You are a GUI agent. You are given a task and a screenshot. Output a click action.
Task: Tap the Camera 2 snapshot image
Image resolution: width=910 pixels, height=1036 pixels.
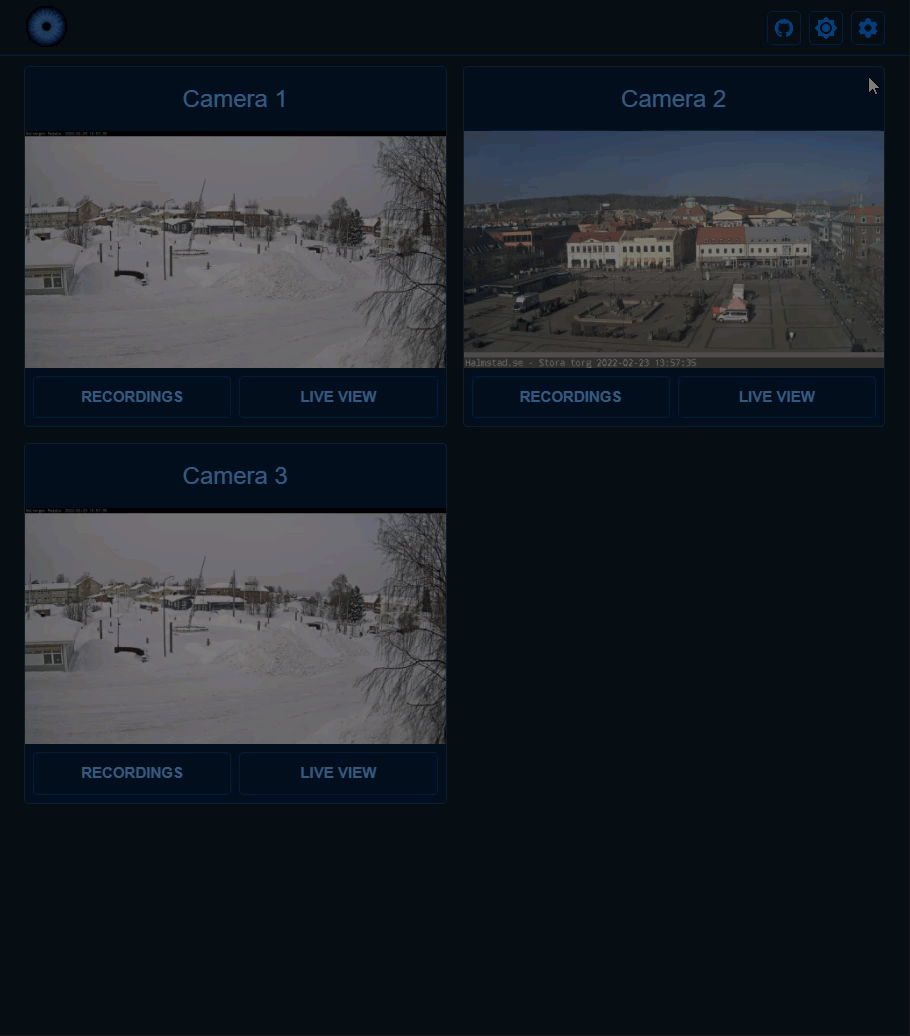point(673,250)
